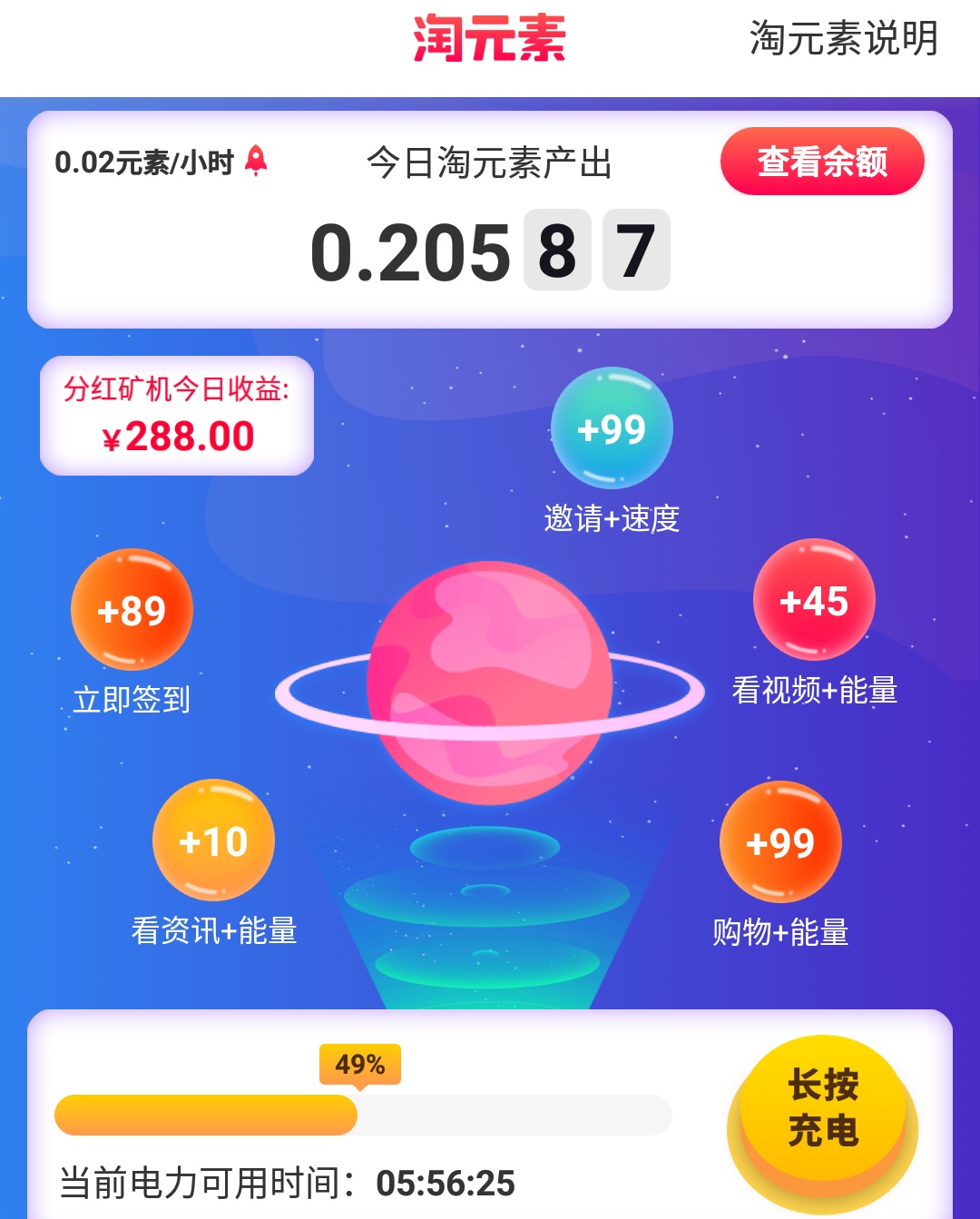980x1219 pixels.
Task: Tap the 查看余额 button
Action: [x=822, y=162]
